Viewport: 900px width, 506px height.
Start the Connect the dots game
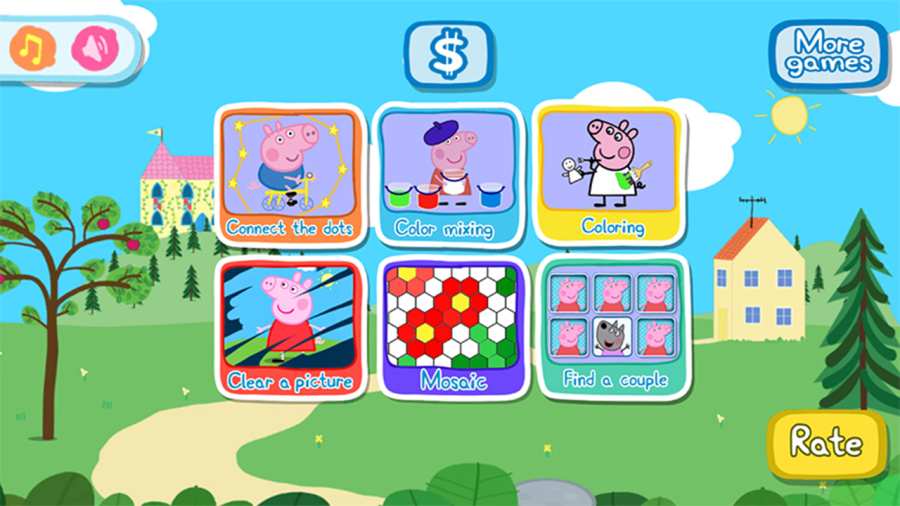coord(290,174)
